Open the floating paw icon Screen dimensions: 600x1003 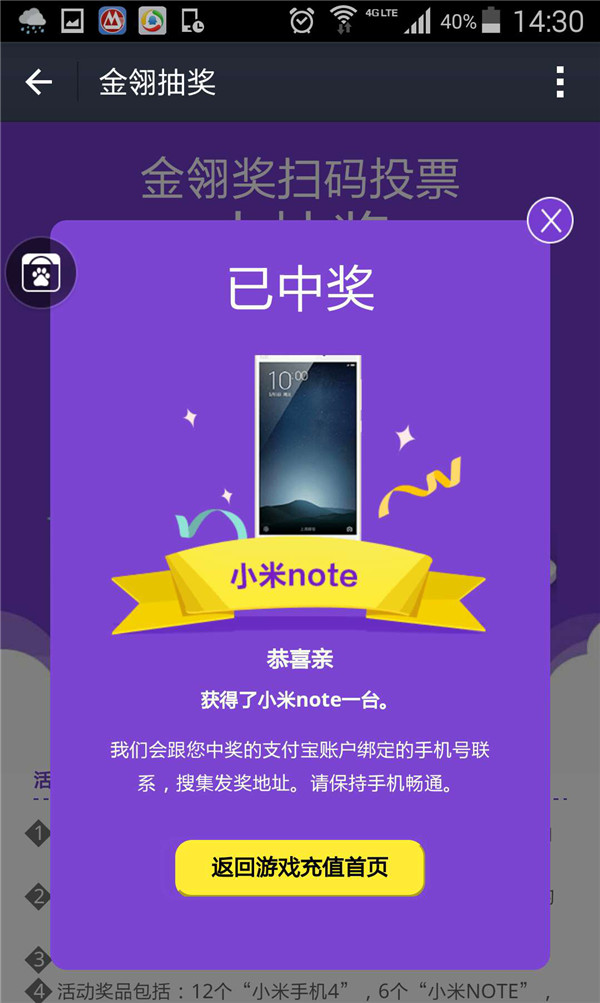tap(42, 272)
